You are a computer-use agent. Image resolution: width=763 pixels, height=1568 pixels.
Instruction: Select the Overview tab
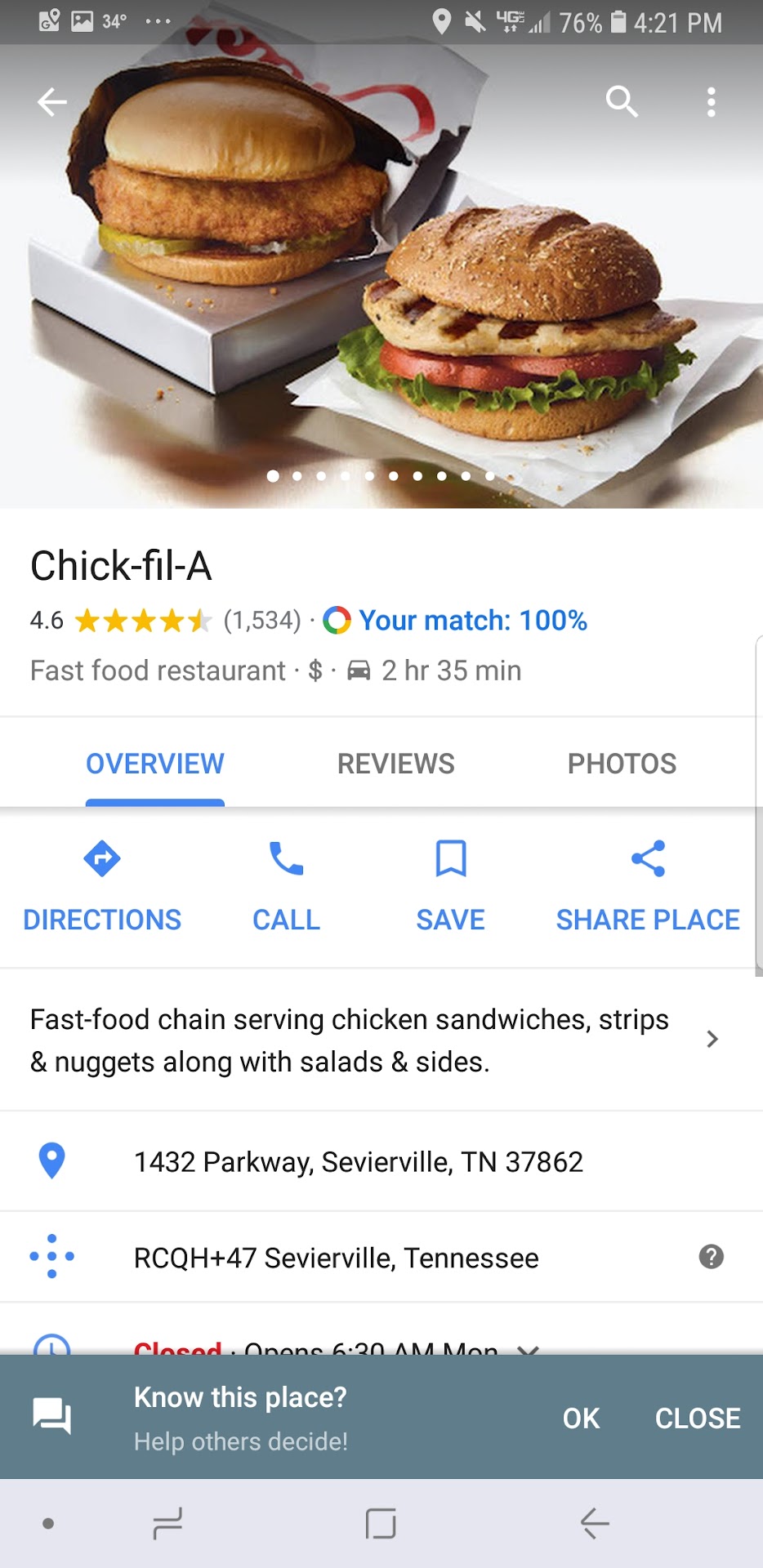pos(154,764)
